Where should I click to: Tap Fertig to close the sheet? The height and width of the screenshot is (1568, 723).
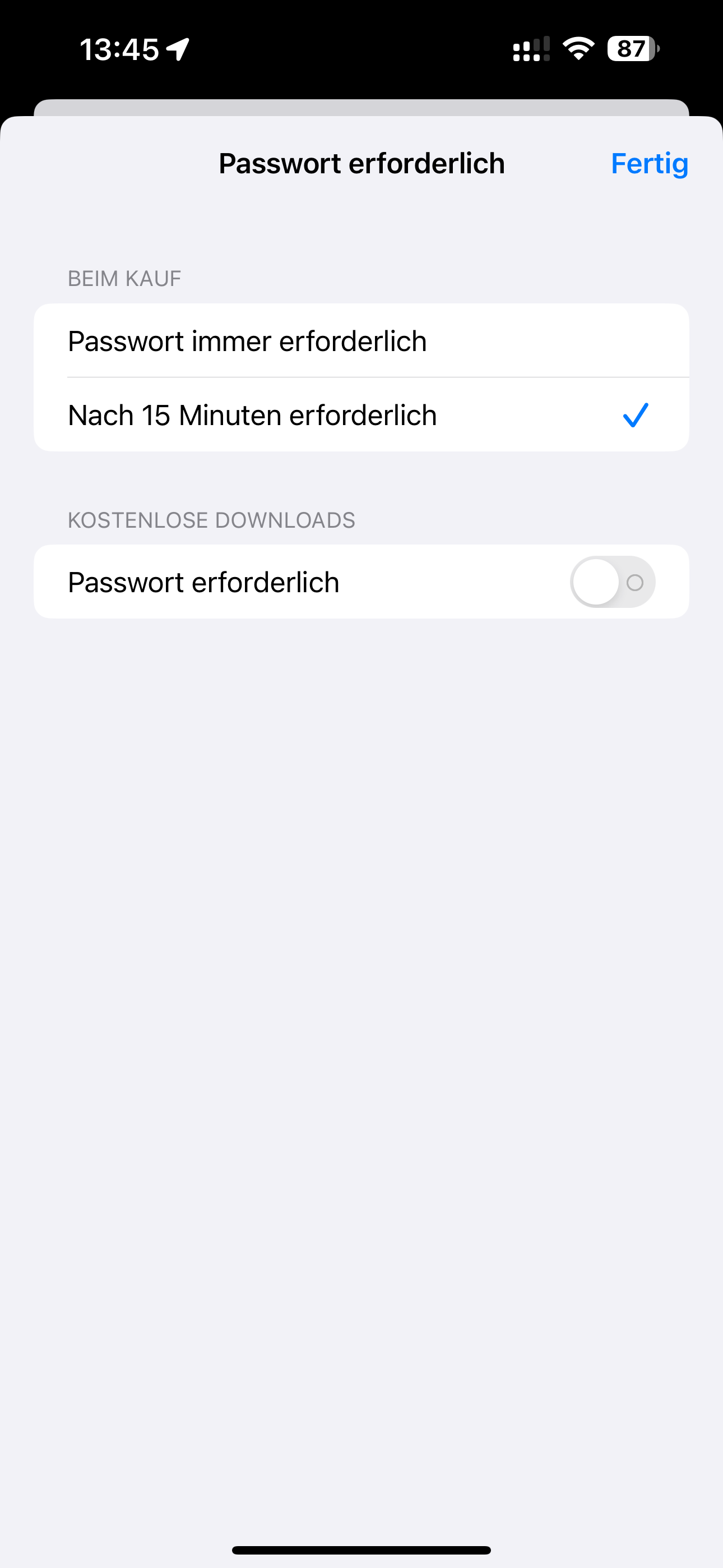(649, 164)
